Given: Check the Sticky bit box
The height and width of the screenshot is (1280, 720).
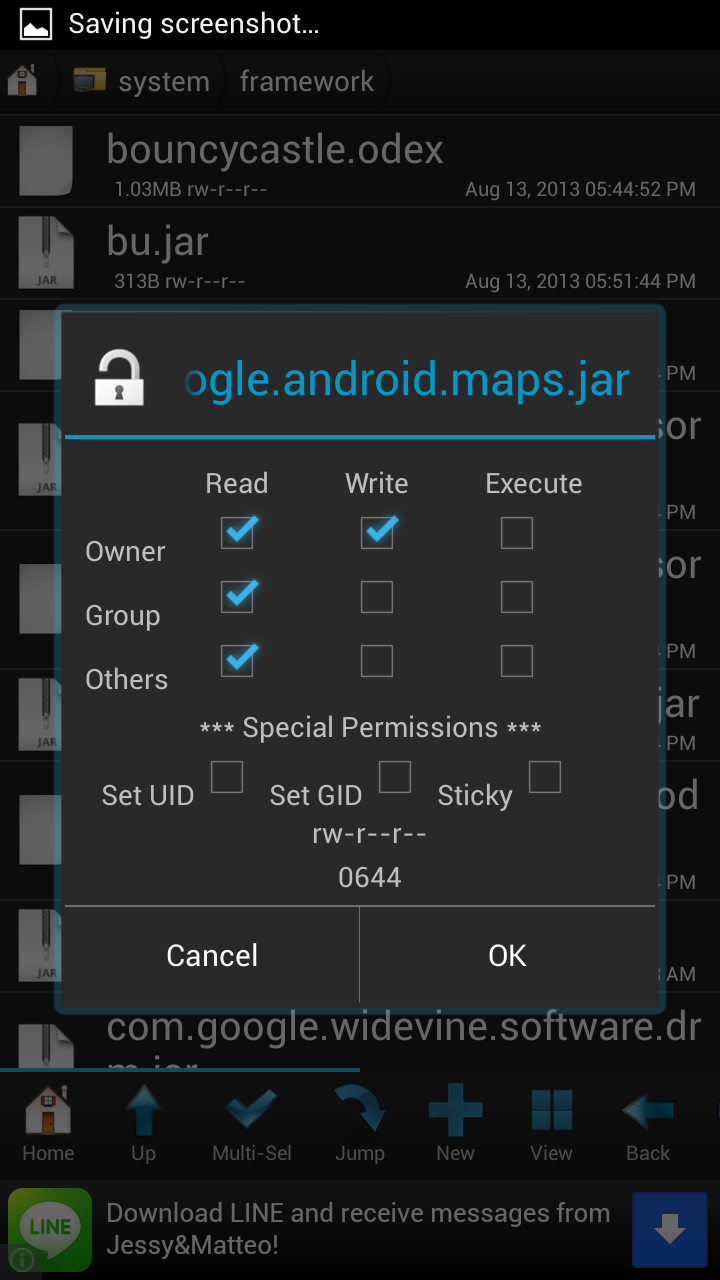Looking at the screenshot, I should pos(545,777).
